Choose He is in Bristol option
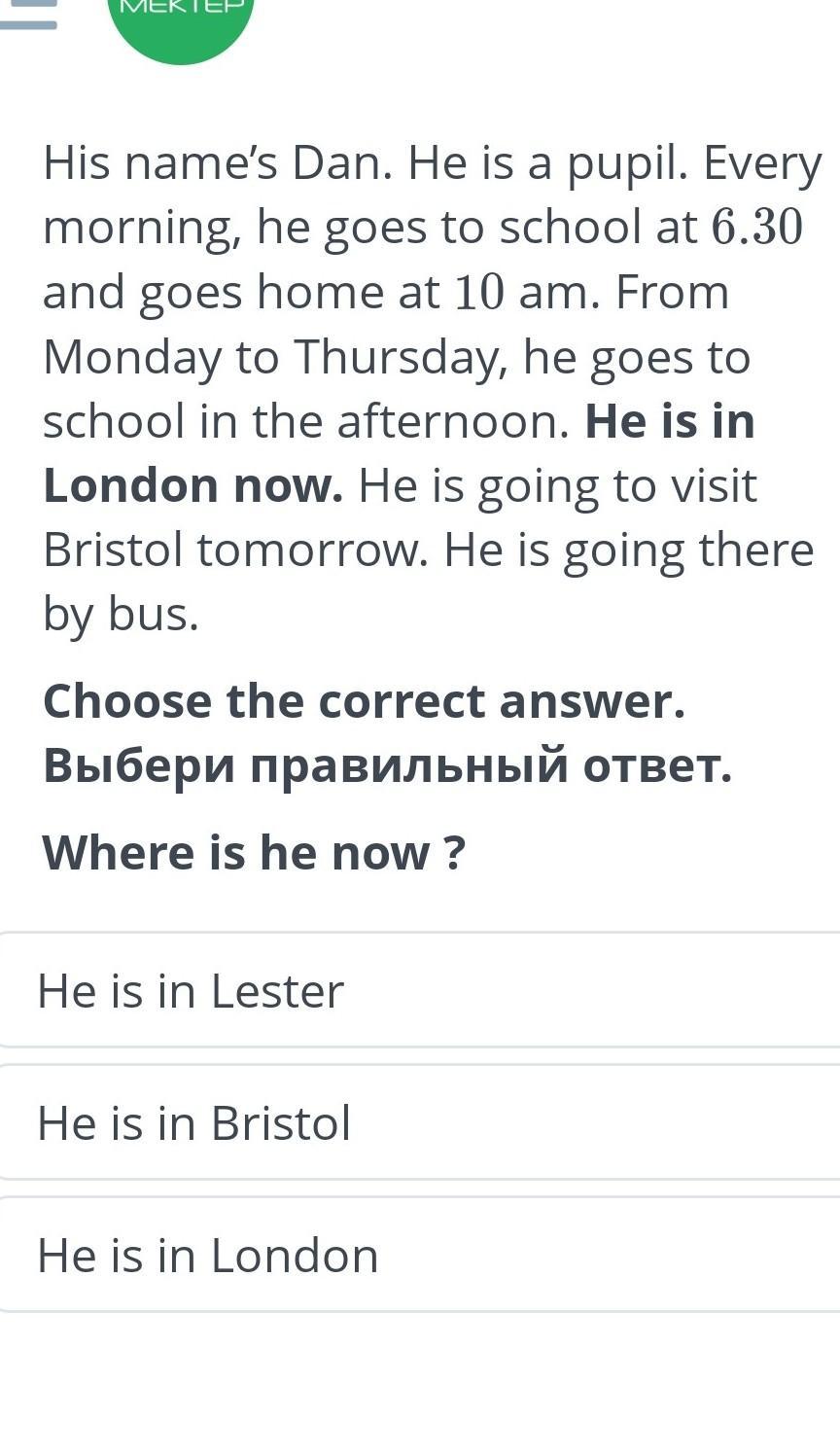Screen dimensions: 840x1455 (420, 1122)
